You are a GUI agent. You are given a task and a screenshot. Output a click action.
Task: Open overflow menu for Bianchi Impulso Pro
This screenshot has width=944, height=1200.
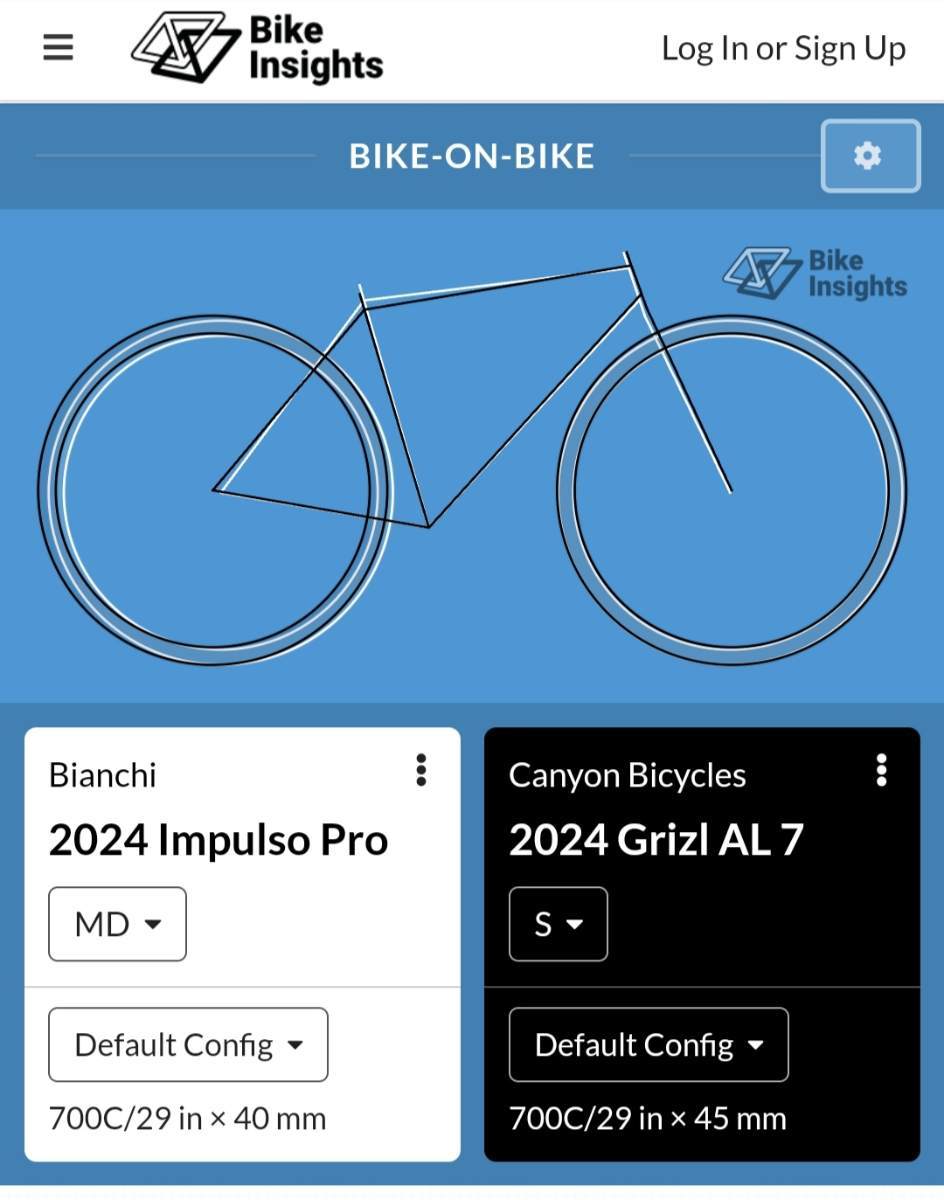421,770
